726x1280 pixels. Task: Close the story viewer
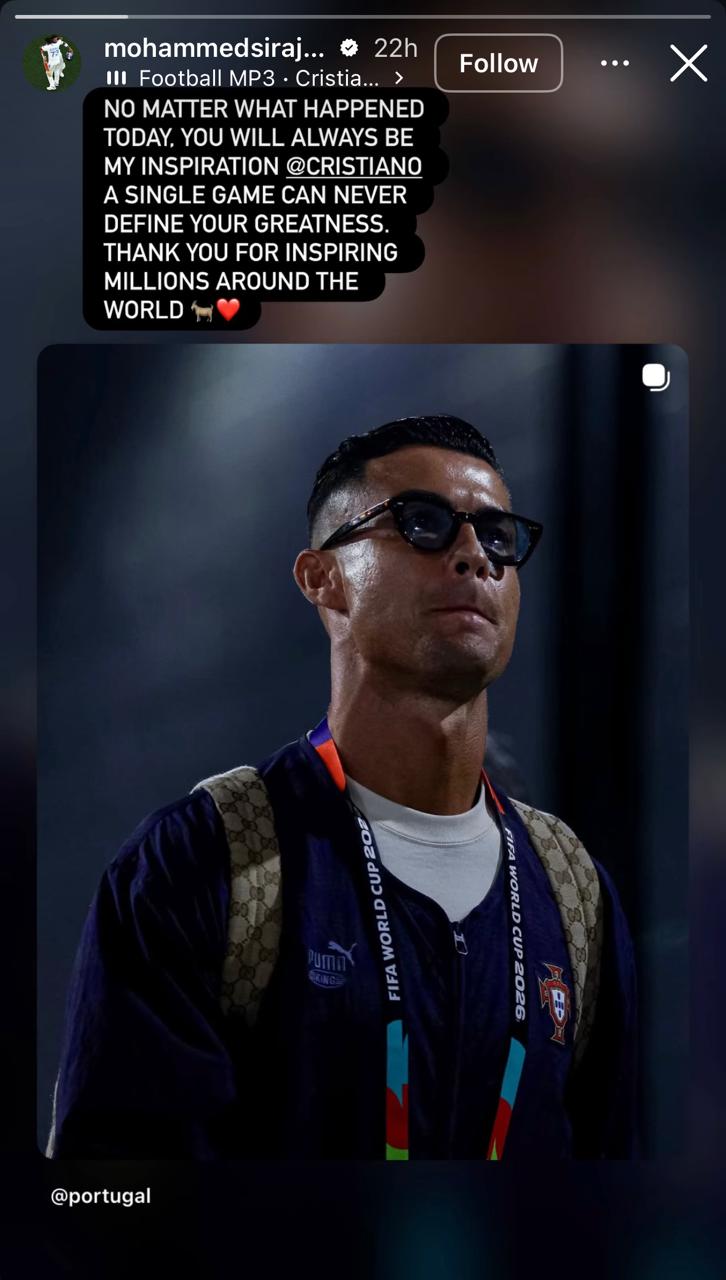688,63
